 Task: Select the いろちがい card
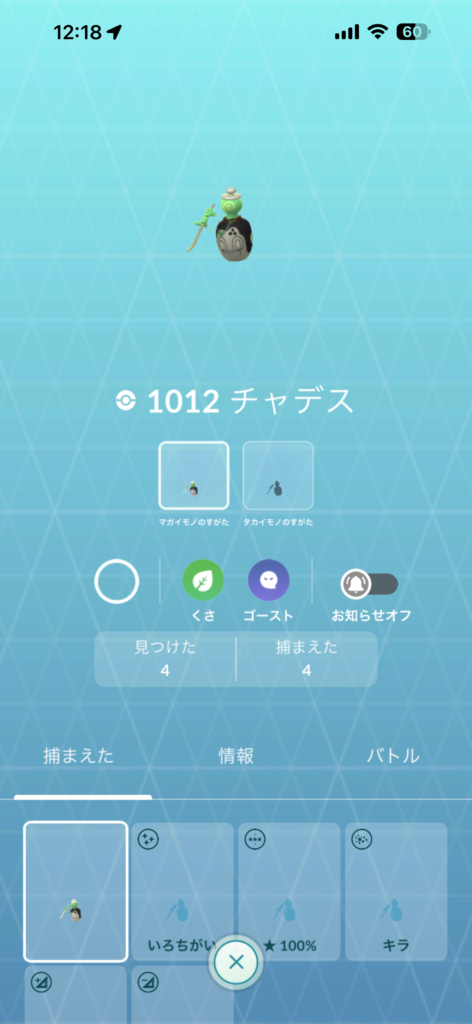[x=182, y=891]
